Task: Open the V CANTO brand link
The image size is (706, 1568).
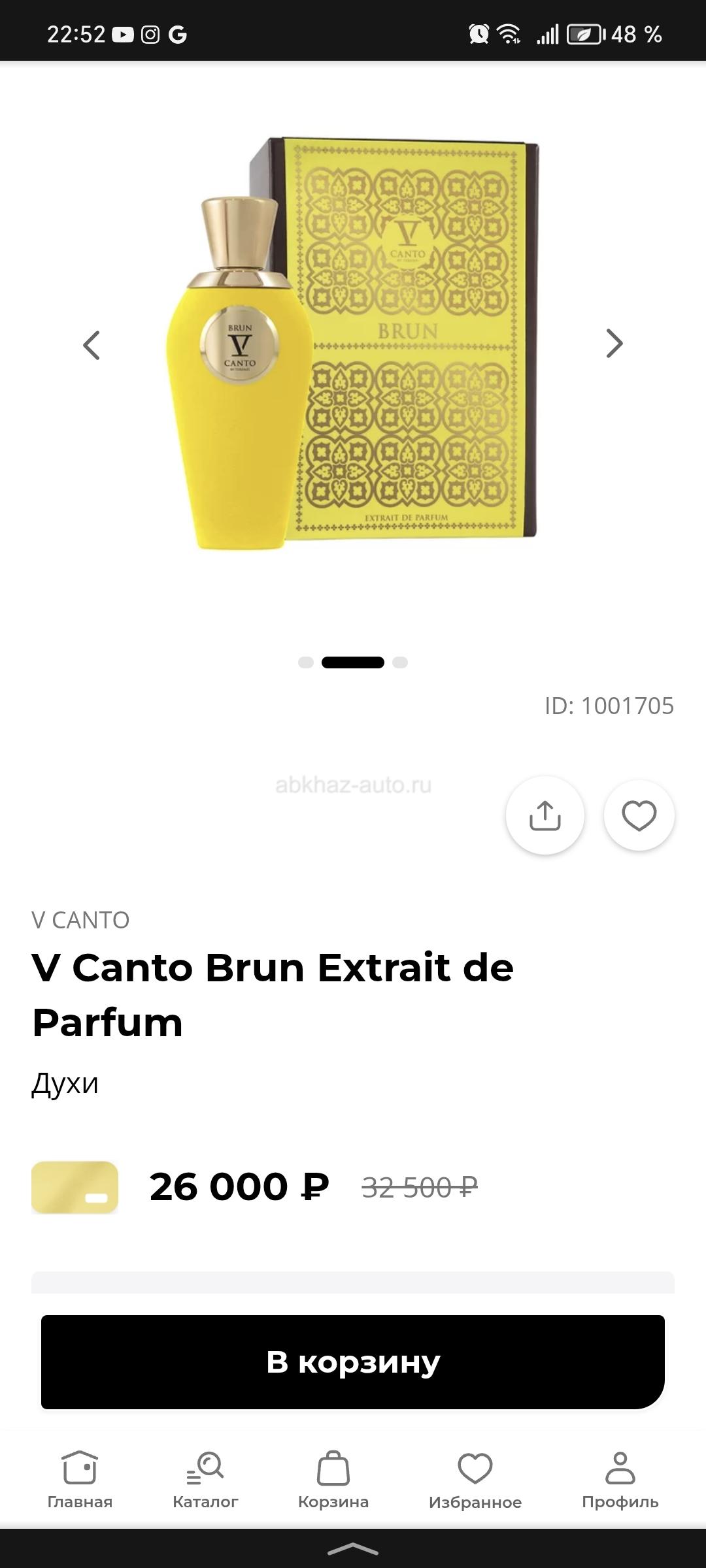Action: click(80, 920)
